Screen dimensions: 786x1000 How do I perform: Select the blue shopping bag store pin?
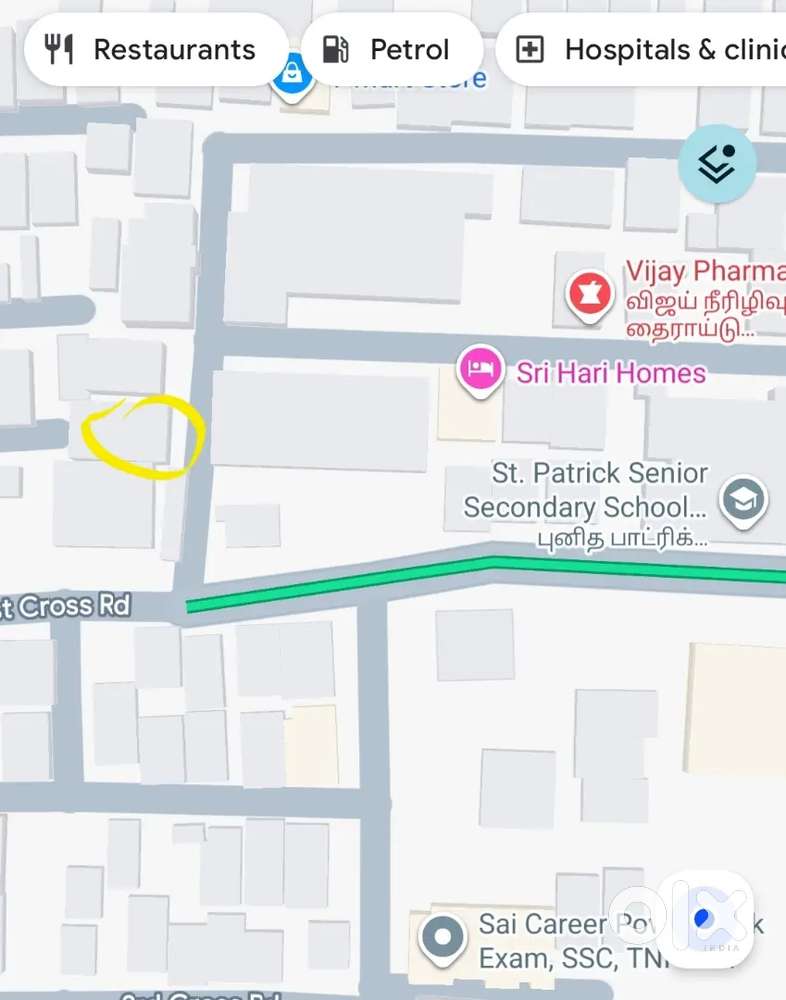[x=293, y=72]
